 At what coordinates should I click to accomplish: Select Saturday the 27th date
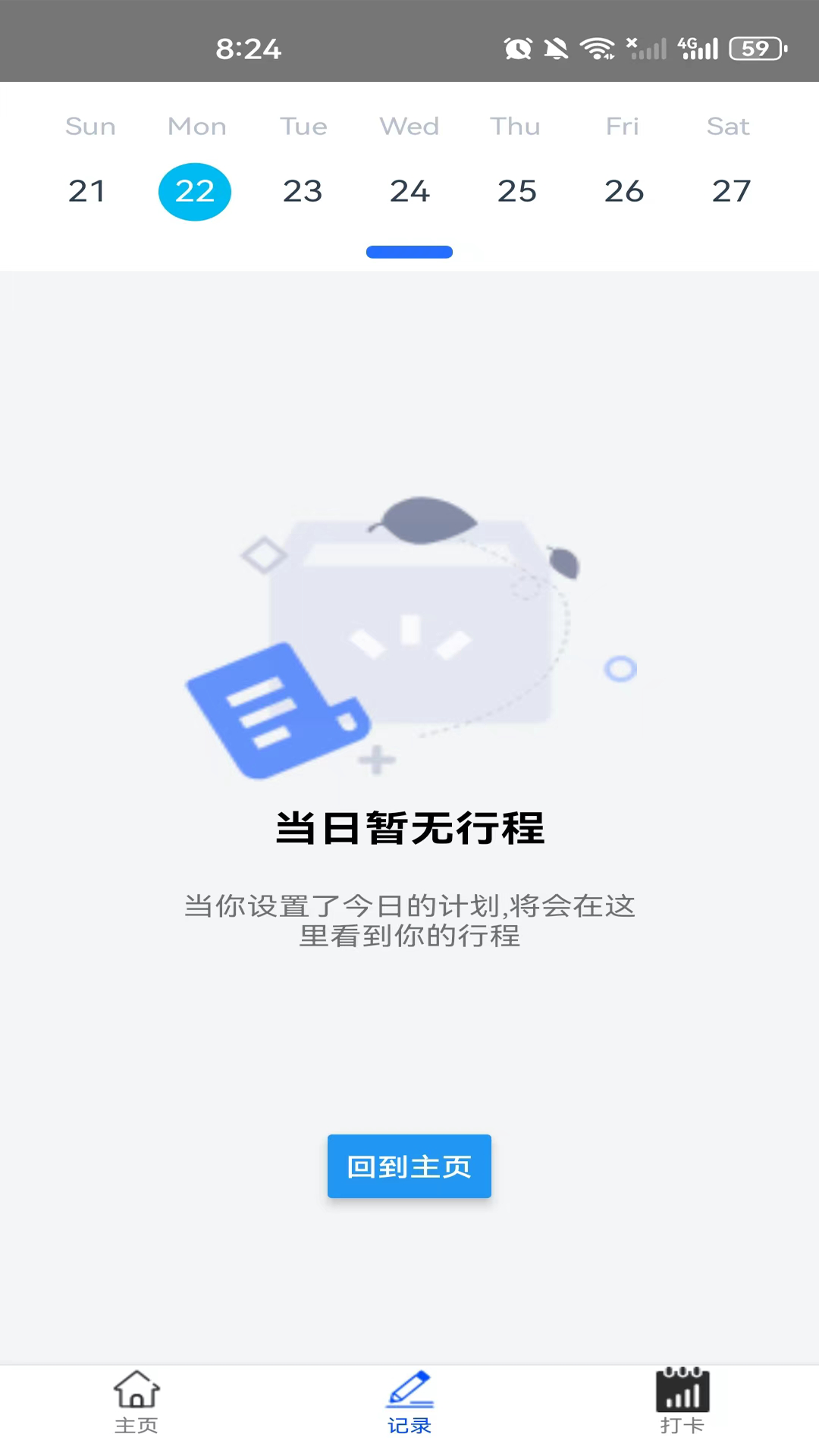coord(730,192)
